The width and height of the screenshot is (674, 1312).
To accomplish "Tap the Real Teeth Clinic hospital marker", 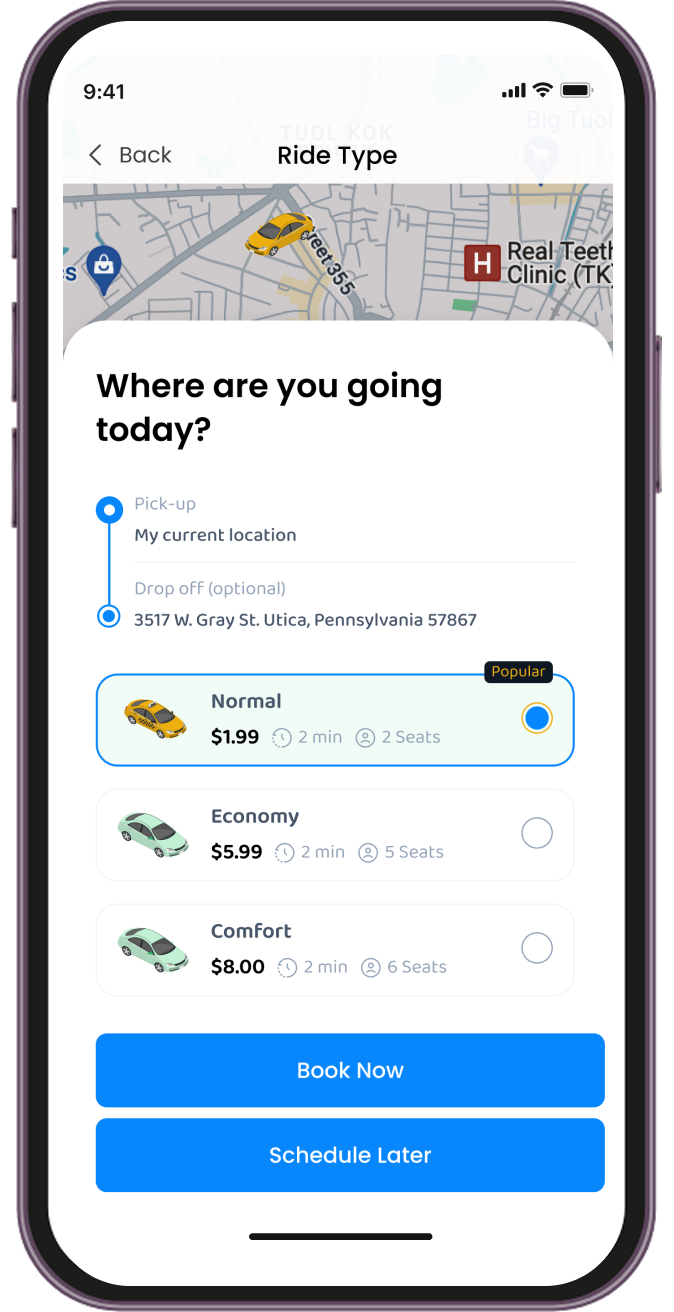I will [x=483, y=264].
